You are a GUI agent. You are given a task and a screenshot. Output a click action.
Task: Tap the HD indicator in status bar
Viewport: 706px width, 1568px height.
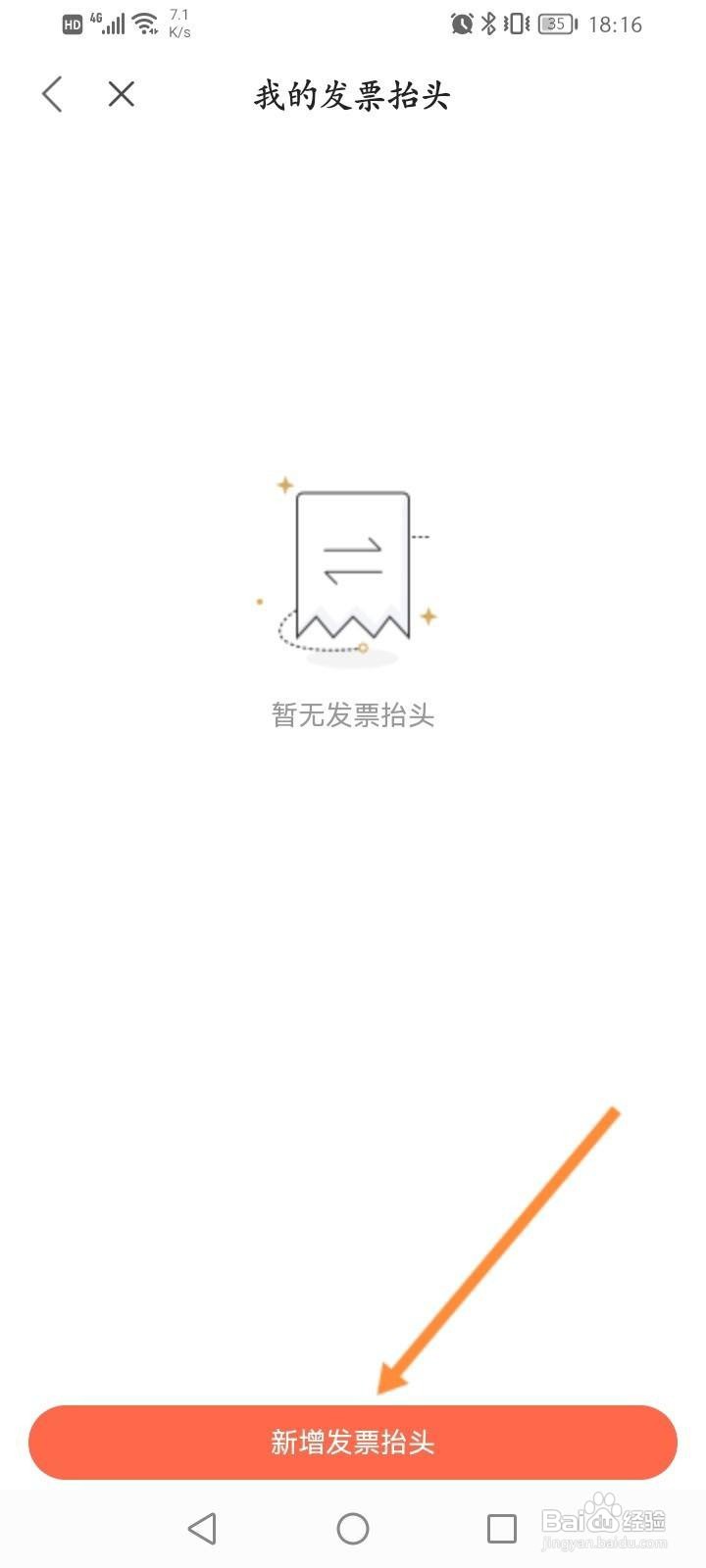pos(70,24)
